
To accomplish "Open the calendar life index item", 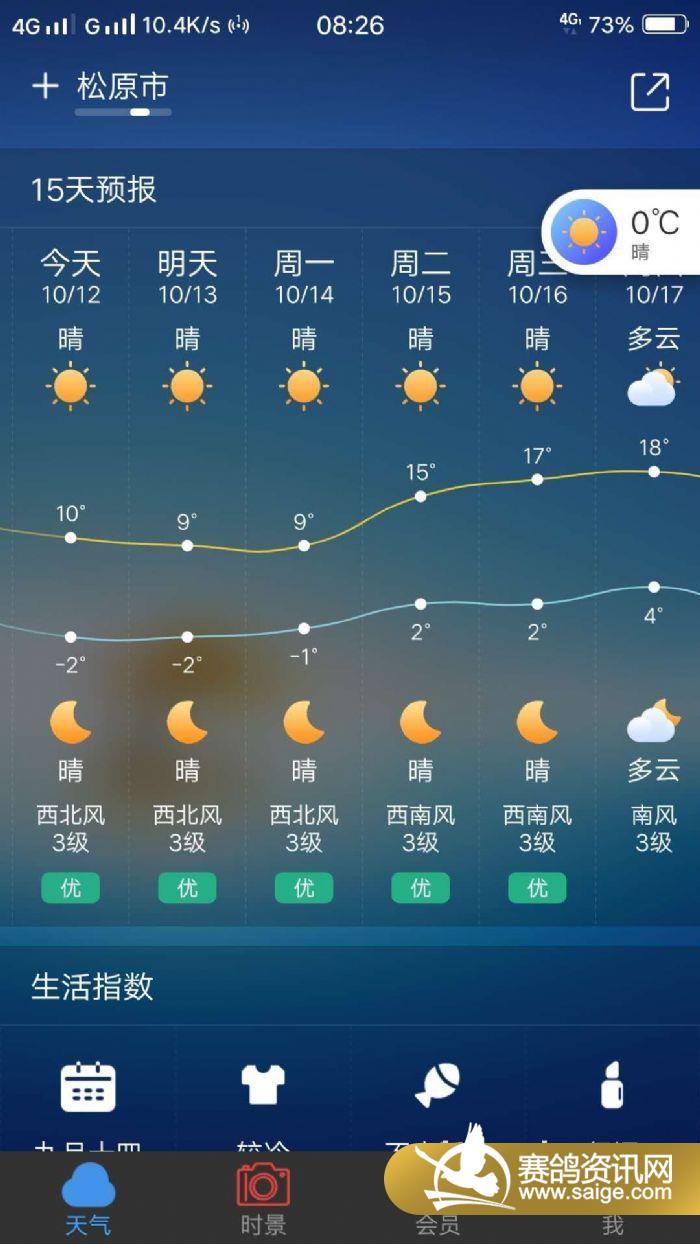I will pyautogui.click(x=88, y=1087).
